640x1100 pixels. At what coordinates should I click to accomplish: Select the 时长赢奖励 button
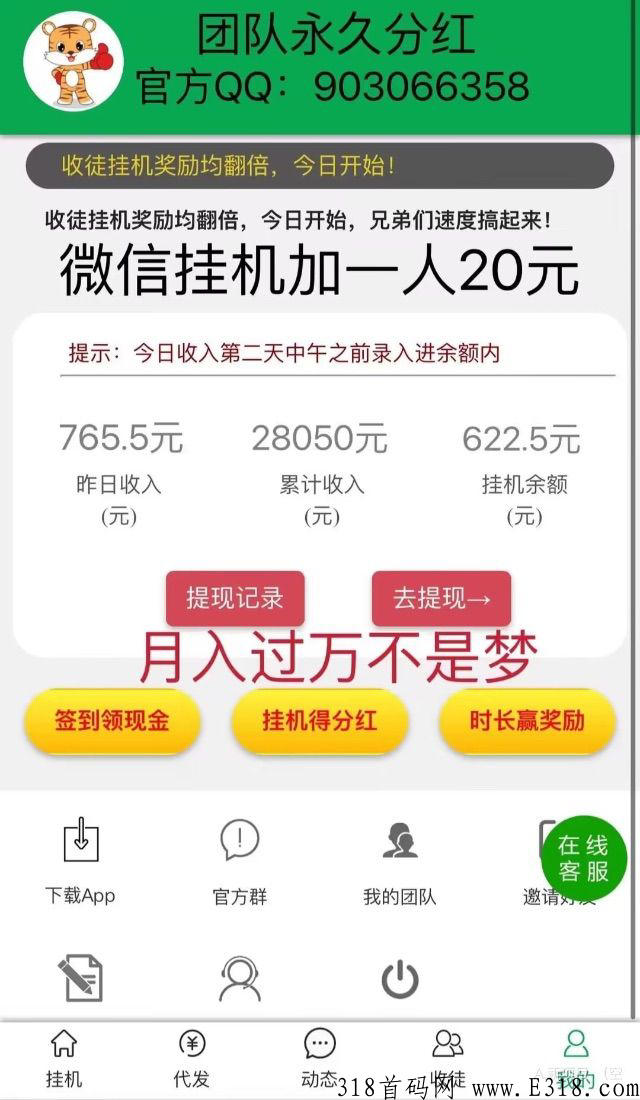[527, 721]
